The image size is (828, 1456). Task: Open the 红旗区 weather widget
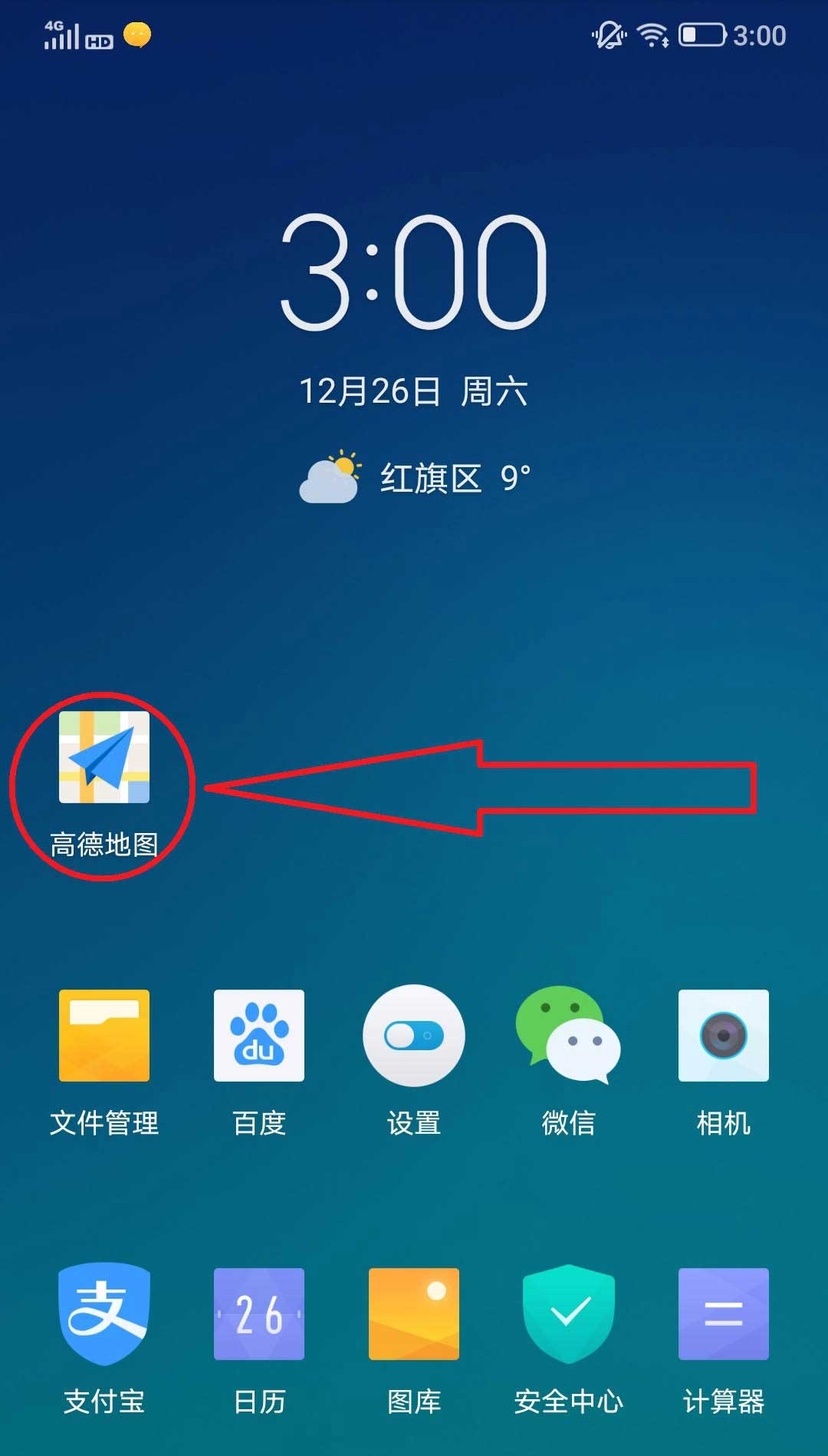(x=414, y=478)
